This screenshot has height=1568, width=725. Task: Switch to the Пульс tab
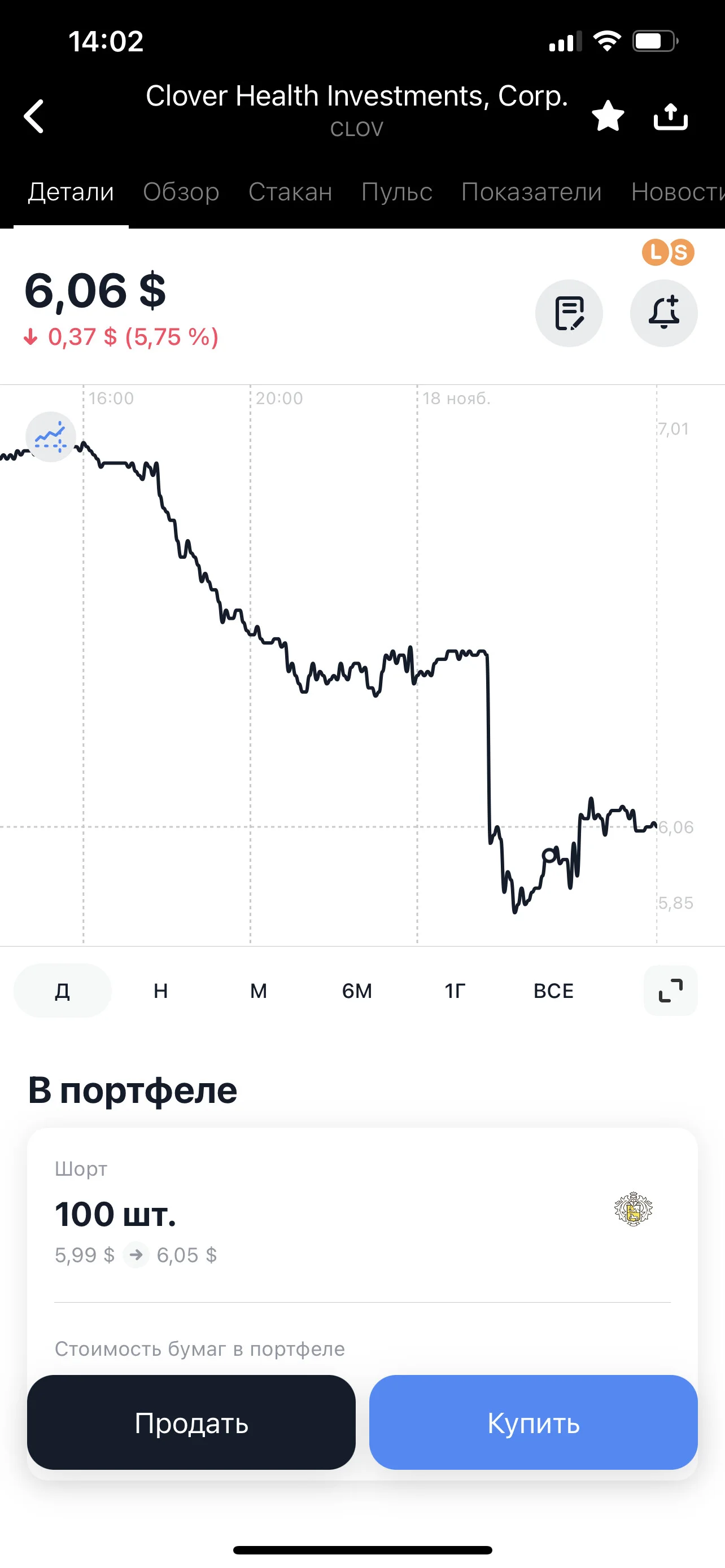tap(397, 192)
